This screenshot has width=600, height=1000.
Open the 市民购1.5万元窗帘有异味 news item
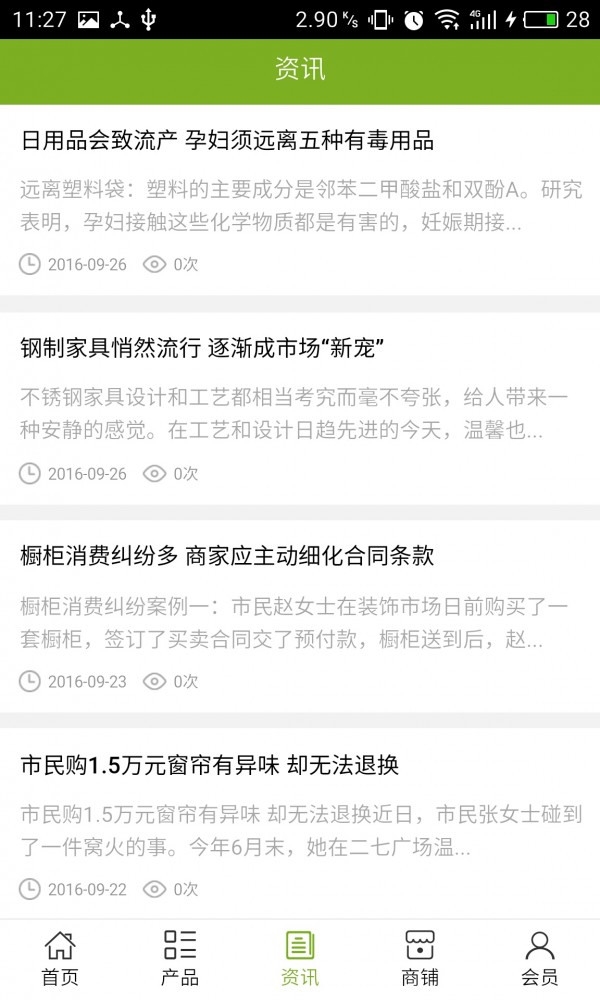[300, 824]
